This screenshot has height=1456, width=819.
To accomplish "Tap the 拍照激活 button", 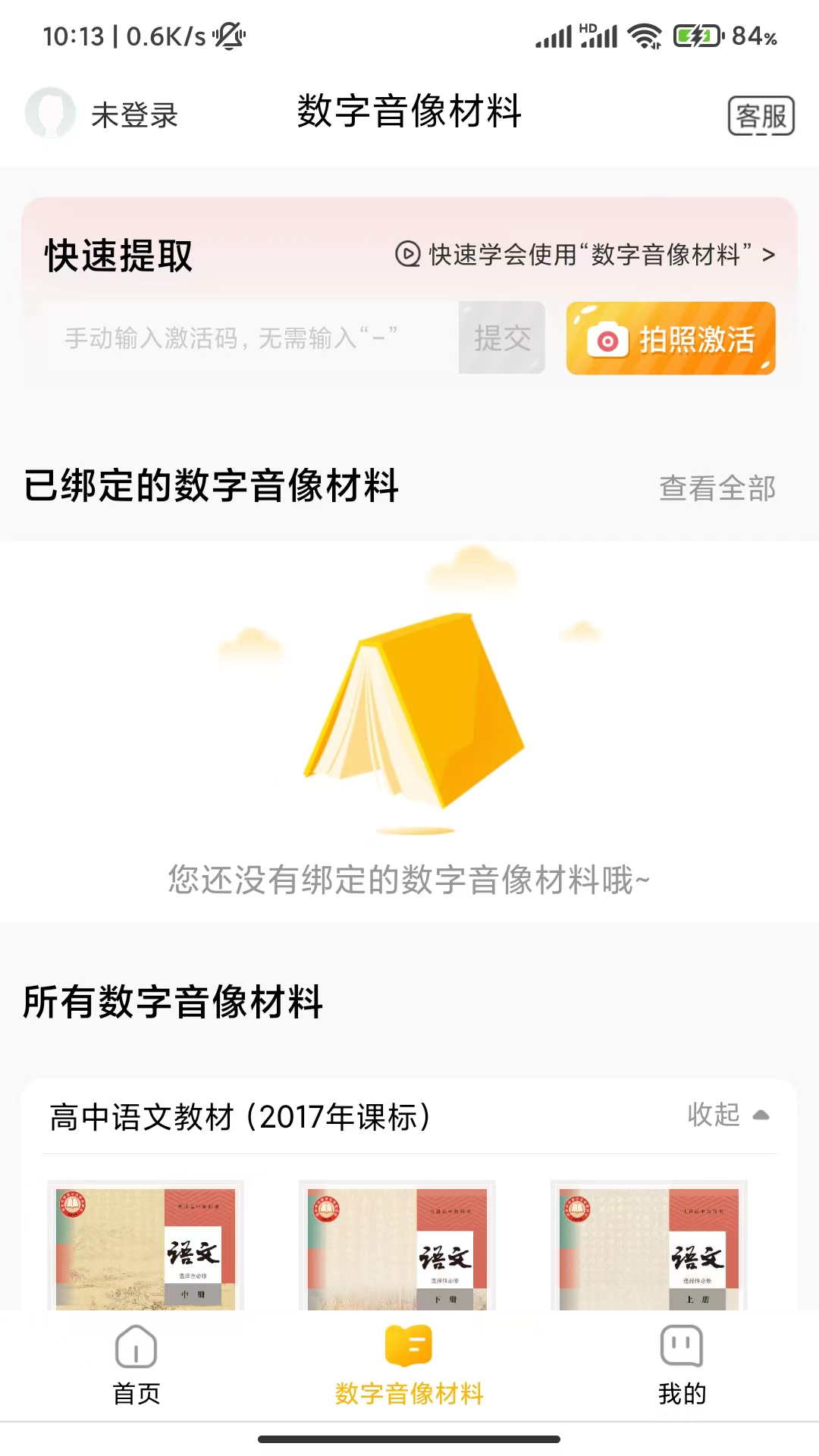I will [670, 340].
